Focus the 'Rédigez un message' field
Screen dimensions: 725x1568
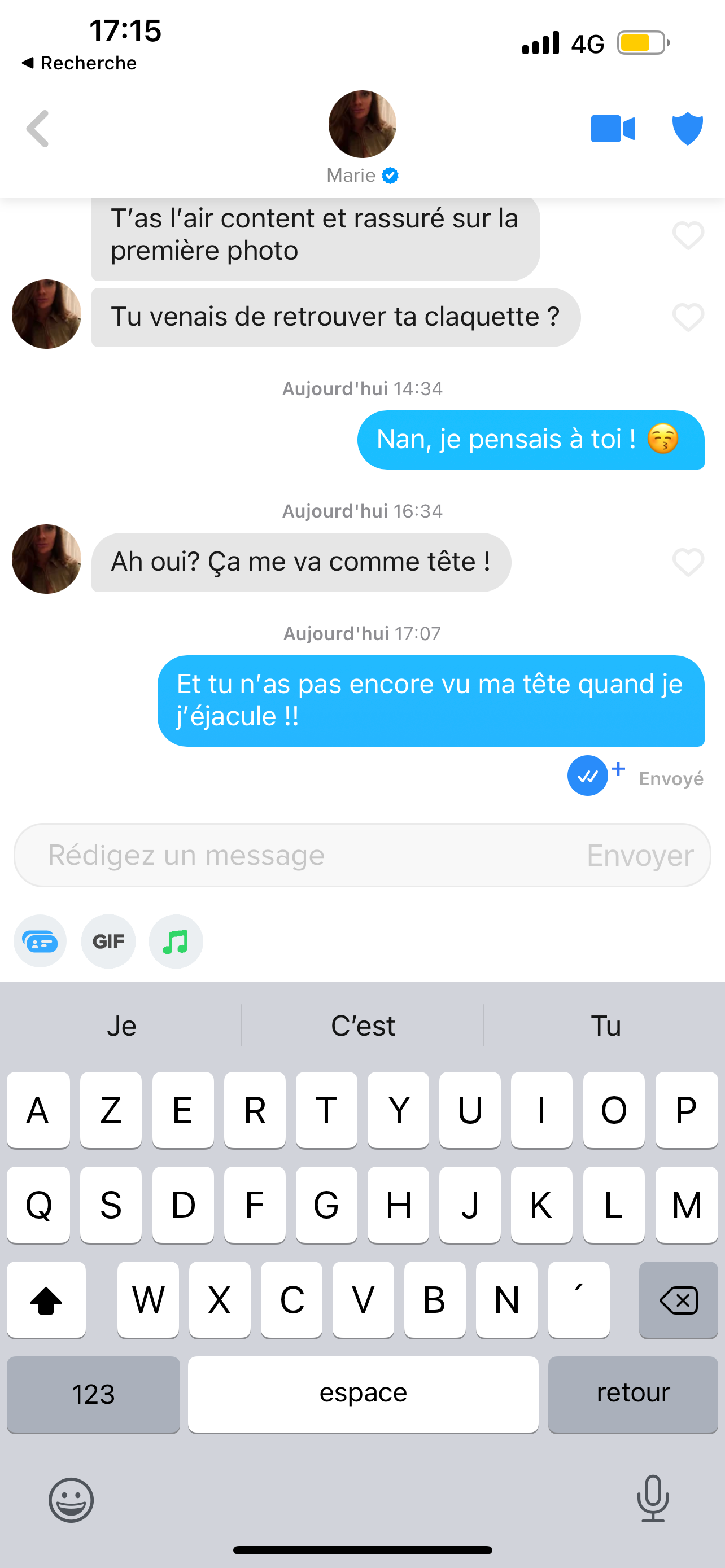[292, 855]
